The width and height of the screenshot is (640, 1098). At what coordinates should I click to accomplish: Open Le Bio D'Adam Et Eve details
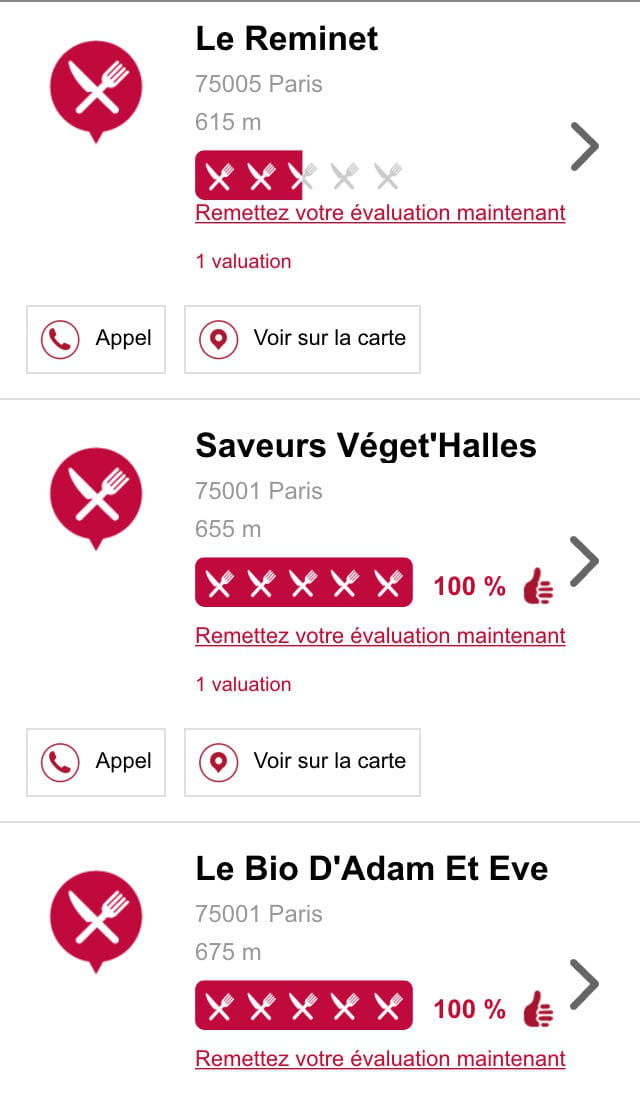[372, 868]
